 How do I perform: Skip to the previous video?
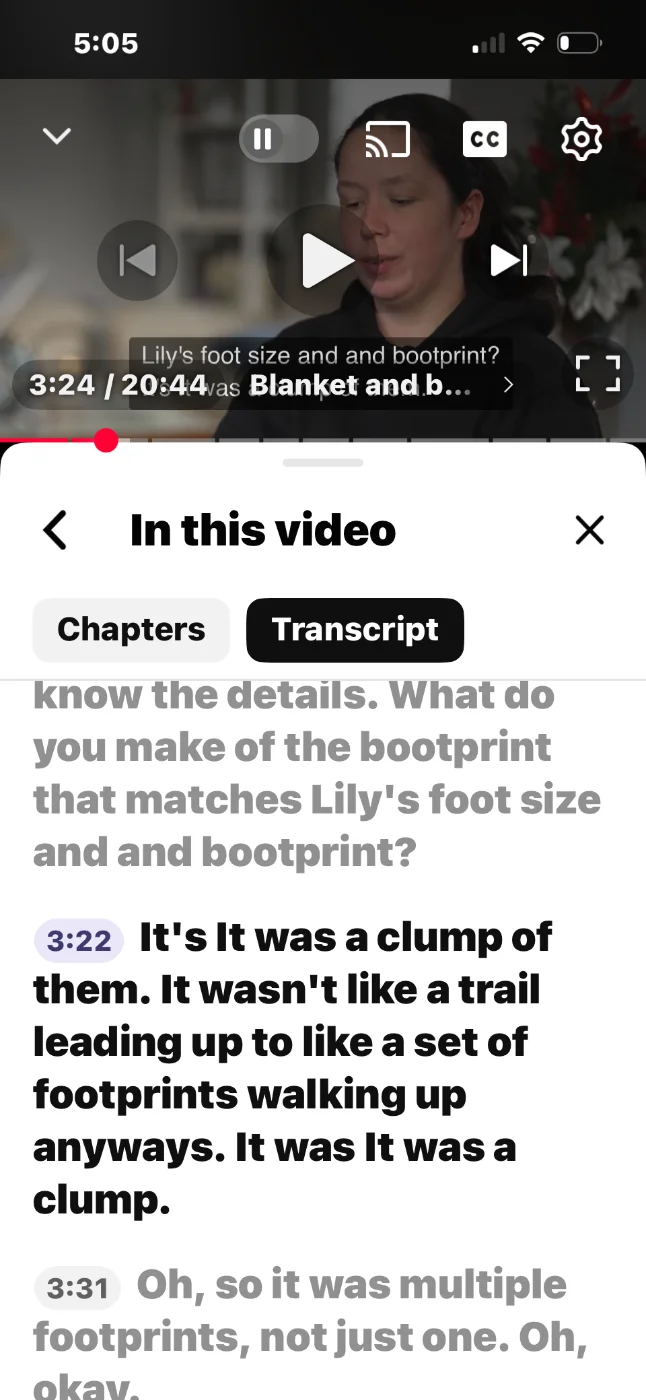coord(137,261)
